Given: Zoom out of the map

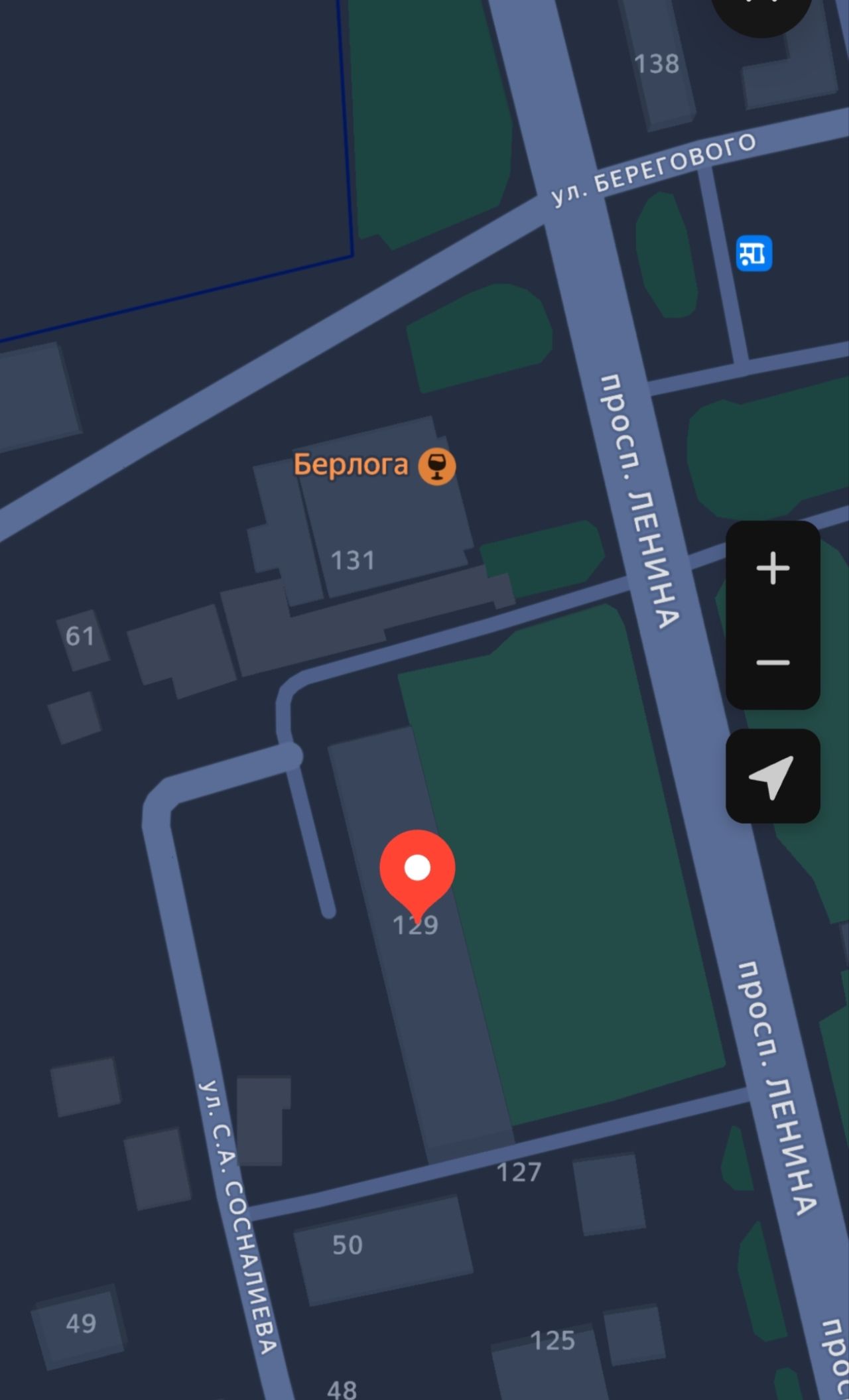Looking at the screenshot, I should [x=773, y=663].
